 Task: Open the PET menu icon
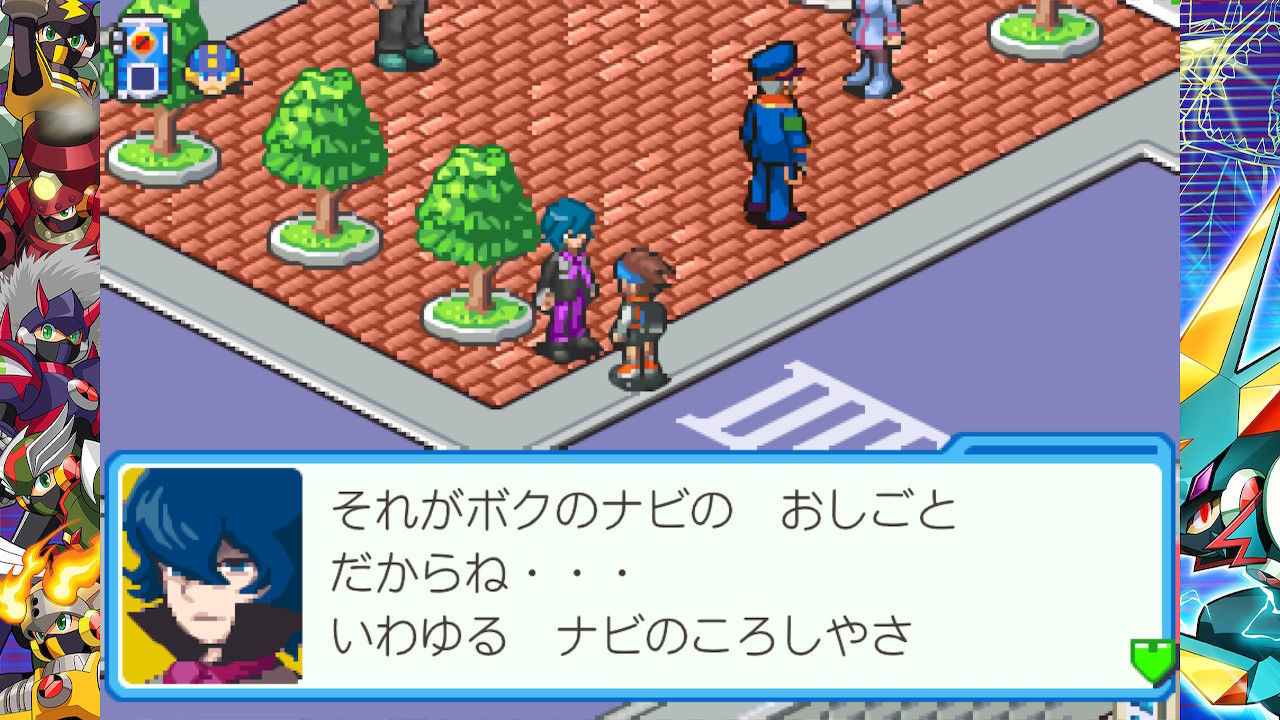click(141, 60)
